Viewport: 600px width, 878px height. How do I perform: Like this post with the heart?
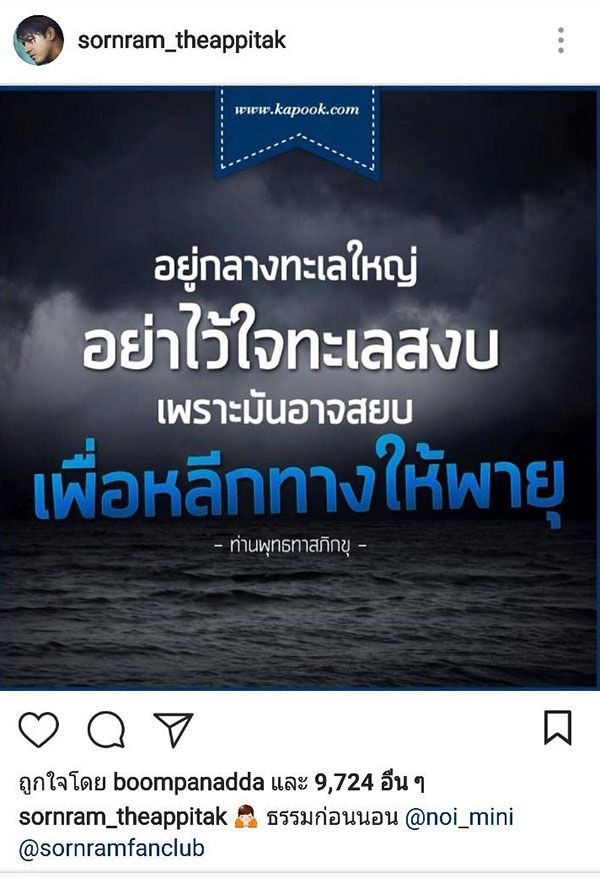[x=39, y=730]
